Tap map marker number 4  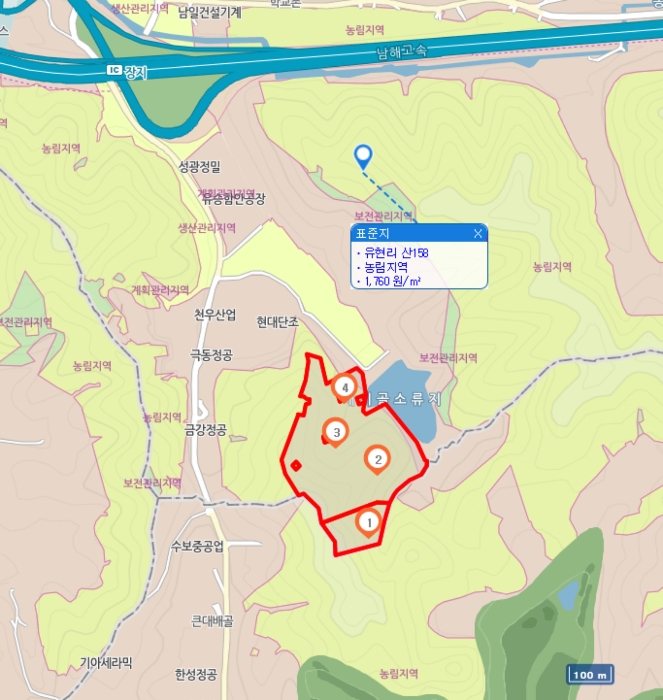point(345,386)
